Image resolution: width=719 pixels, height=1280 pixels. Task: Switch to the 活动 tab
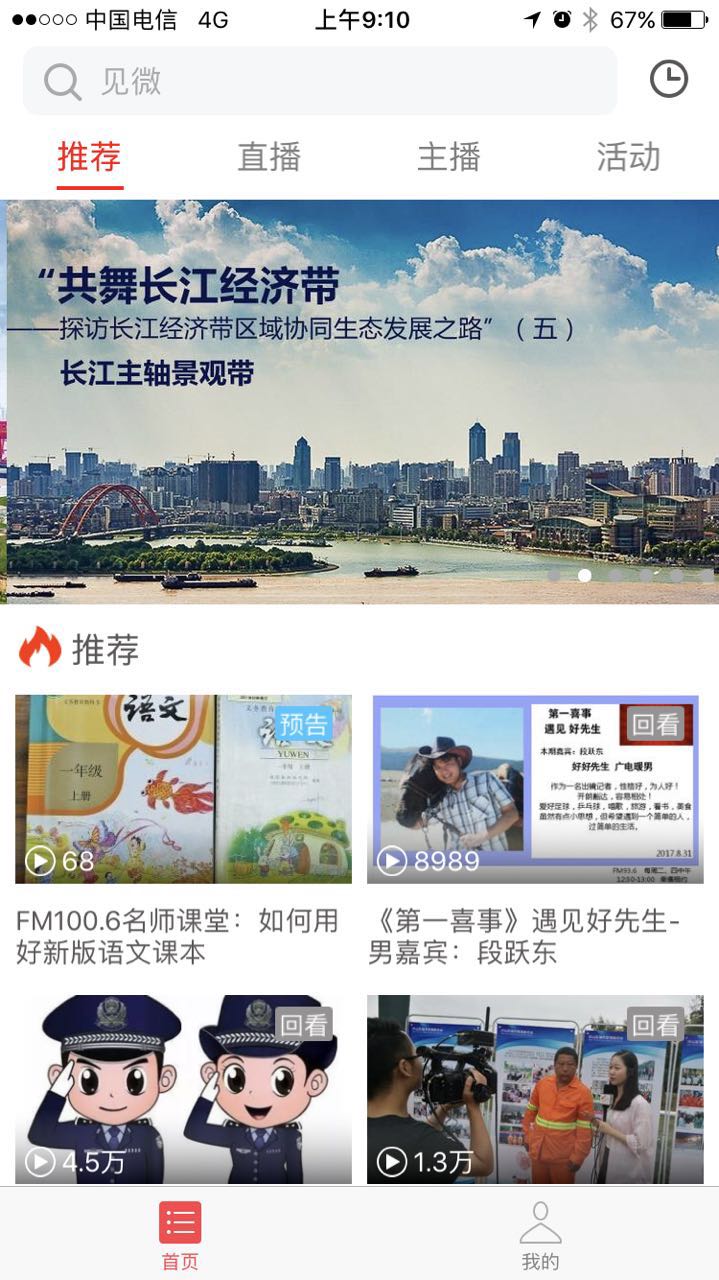[629, 157]
